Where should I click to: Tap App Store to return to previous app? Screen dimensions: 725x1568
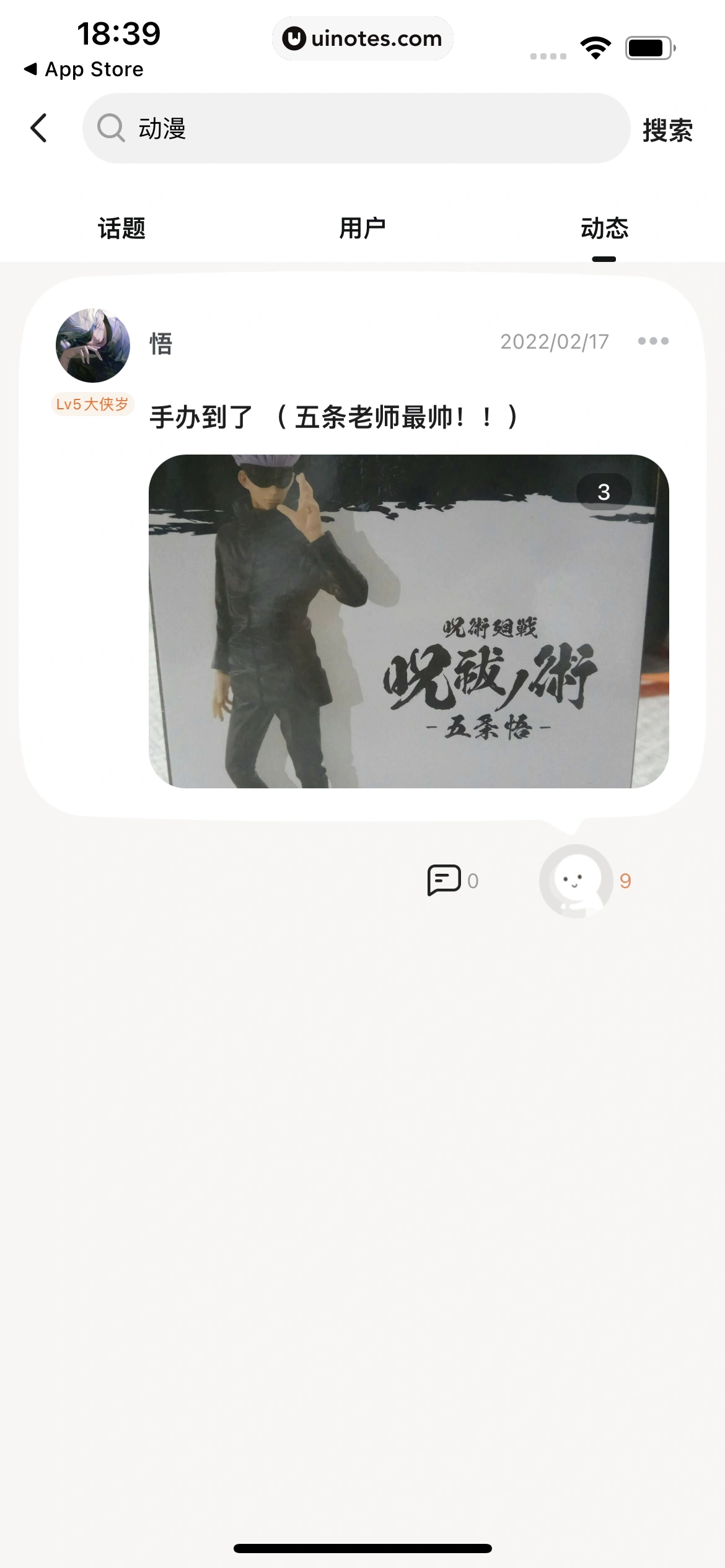pyautogui.click(x=84, y=69)
